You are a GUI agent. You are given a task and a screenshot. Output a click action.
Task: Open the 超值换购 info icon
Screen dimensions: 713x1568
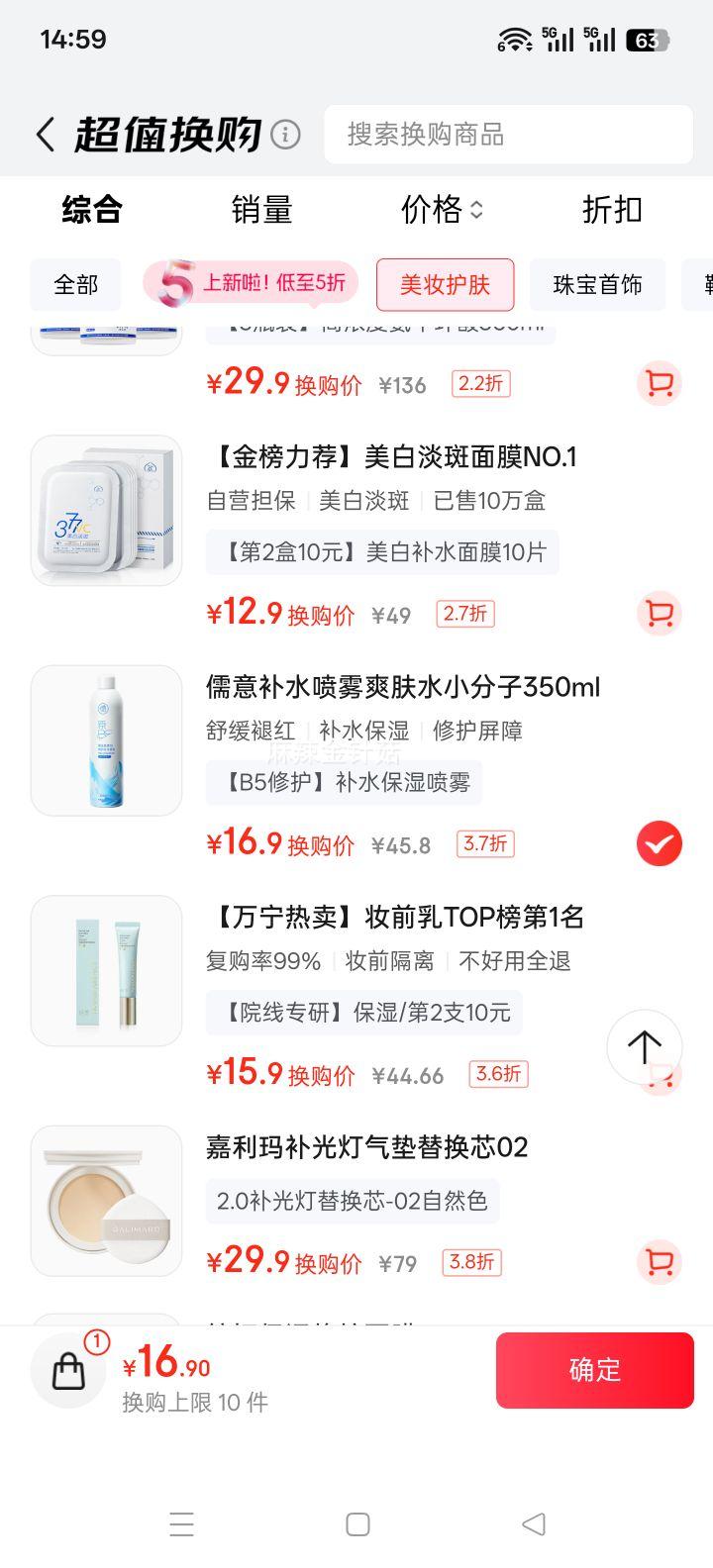pyautogui.click(x=285, y=135)
